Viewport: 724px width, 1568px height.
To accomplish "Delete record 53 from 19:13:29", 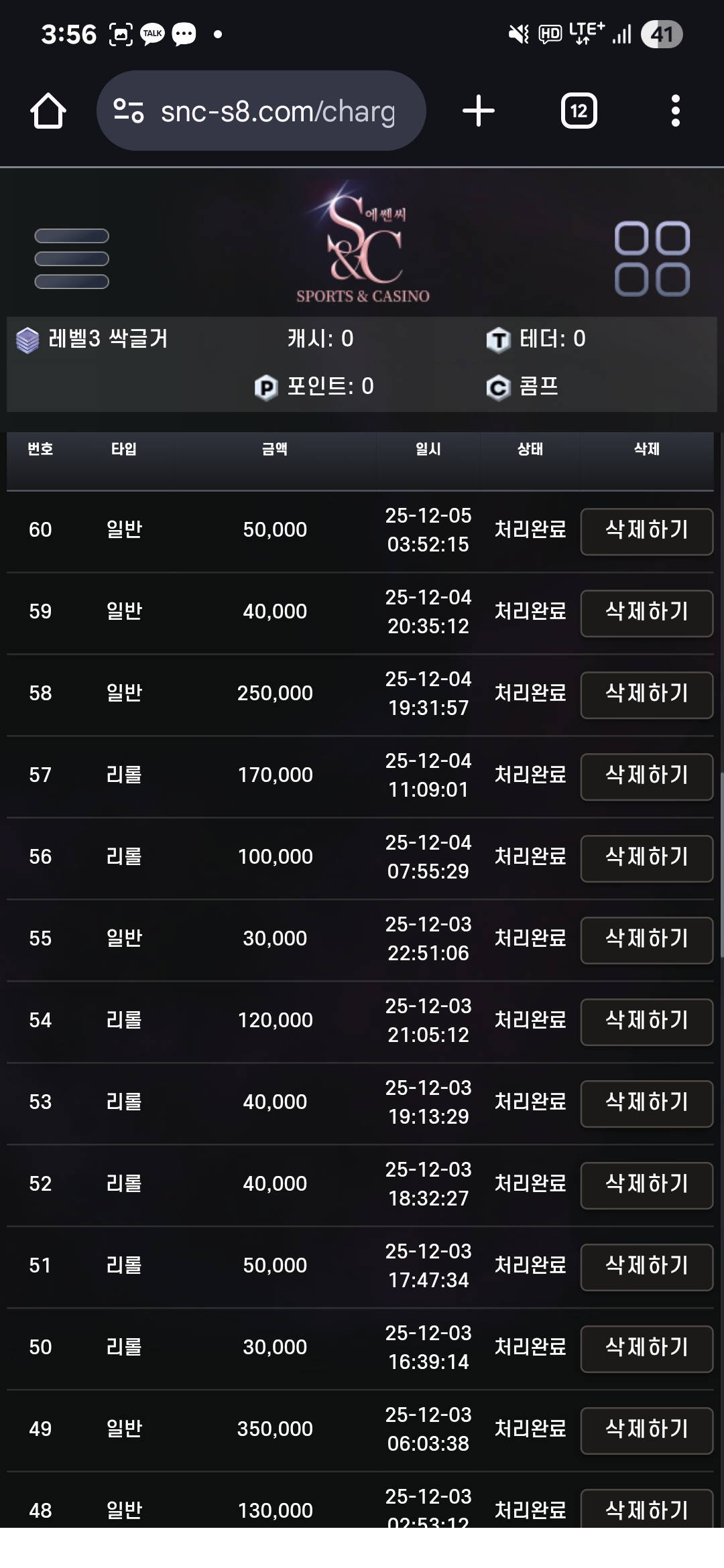I will 646,1104.
